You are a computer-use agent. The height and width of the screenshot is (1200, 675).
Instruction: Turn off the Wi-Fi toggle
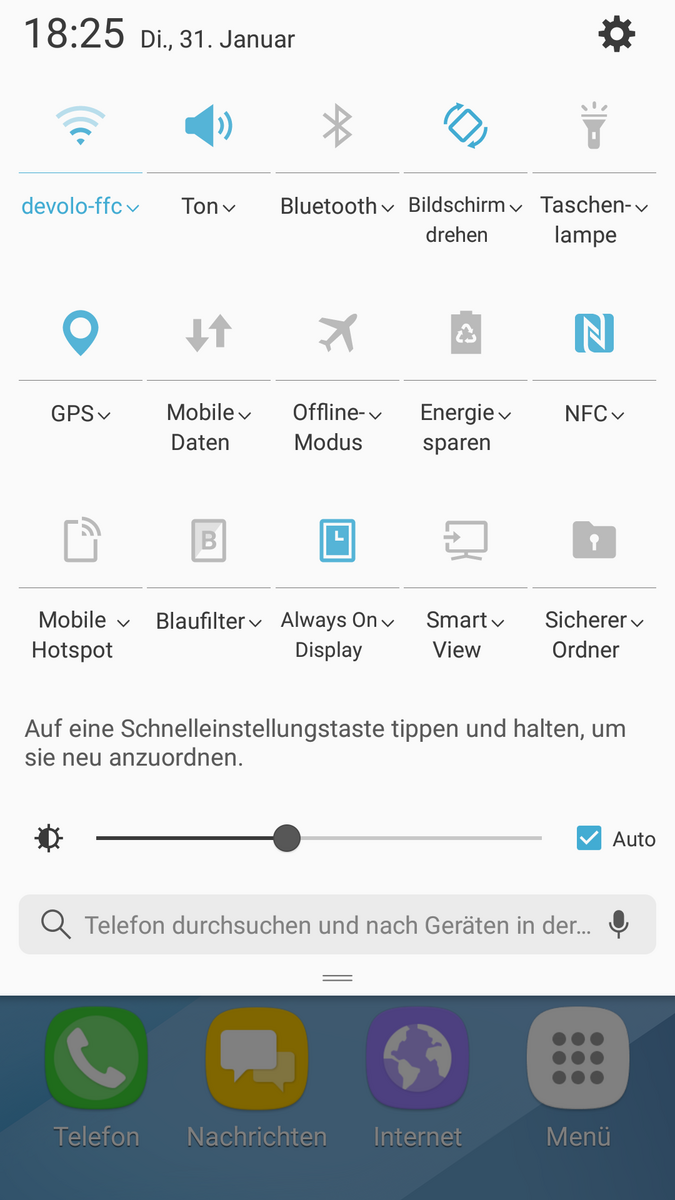click(x=80, y=126)
